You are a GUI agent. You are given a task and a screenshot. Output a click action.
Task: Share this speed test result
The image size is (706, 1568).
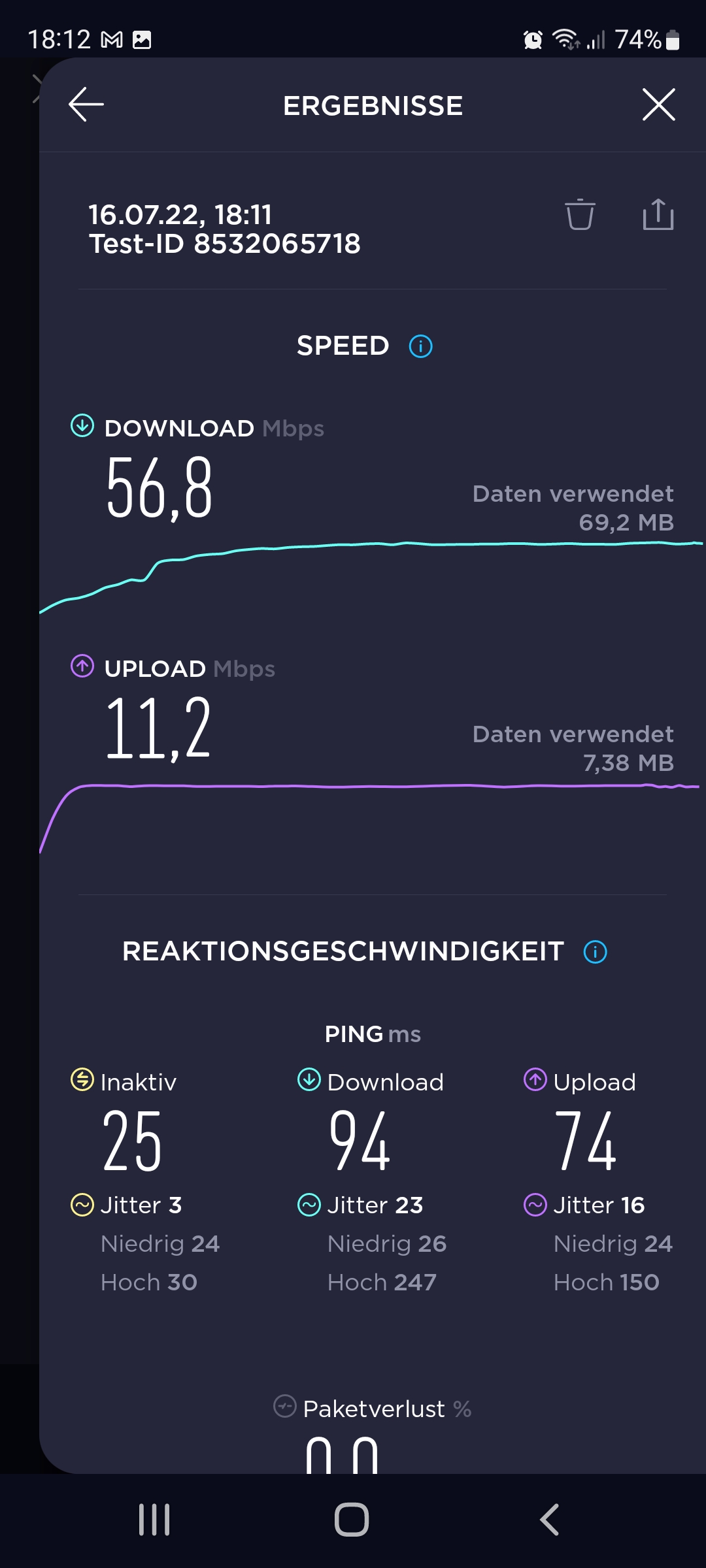[658, 214]
